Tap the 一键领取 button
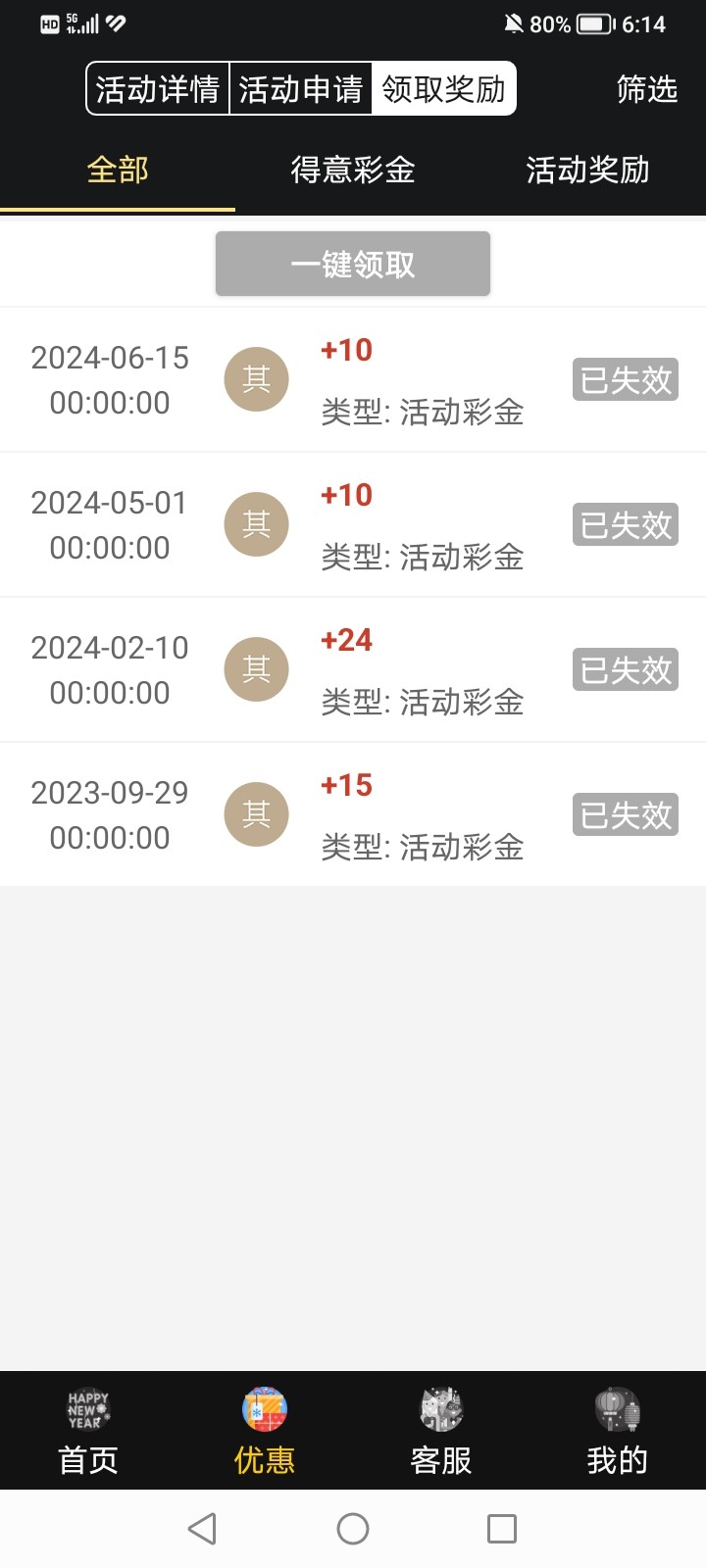The width and height of the screenshot is (706, 1568). (x=353, y=264)
